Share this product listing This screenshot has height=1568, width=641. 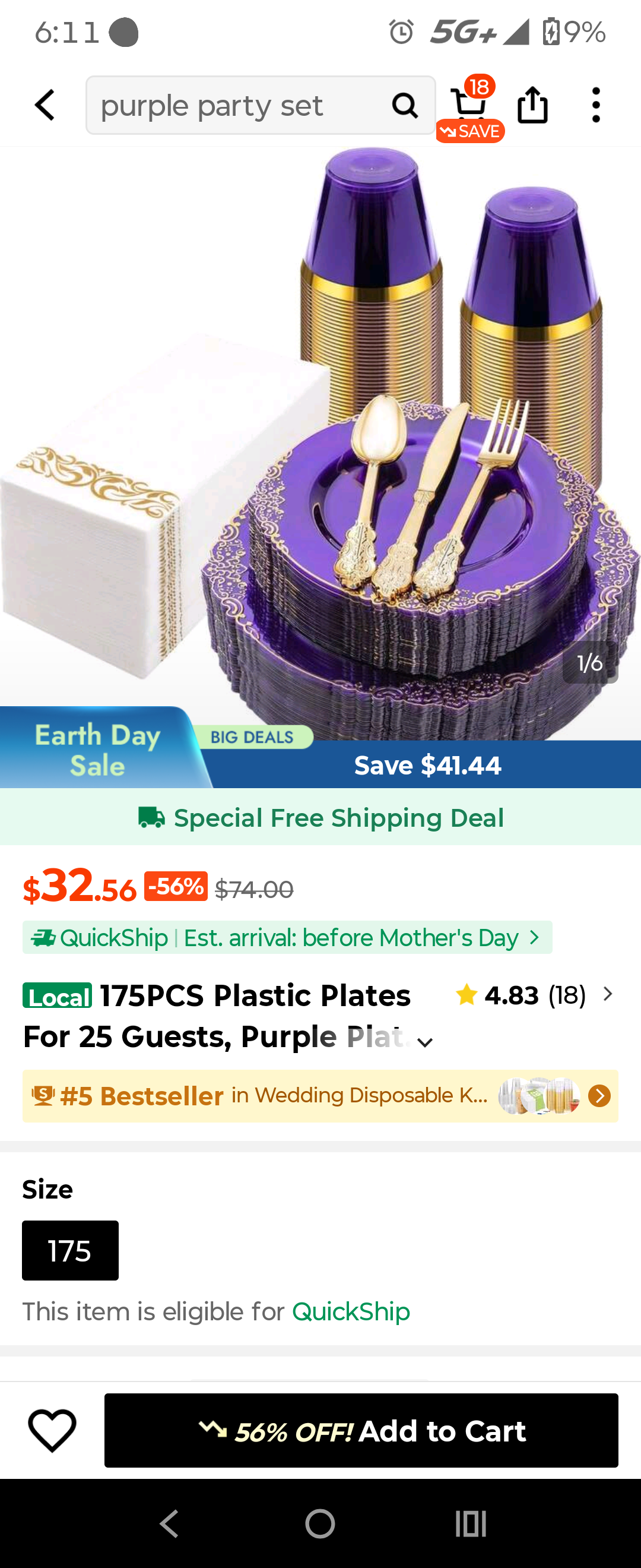click(532, 105)
